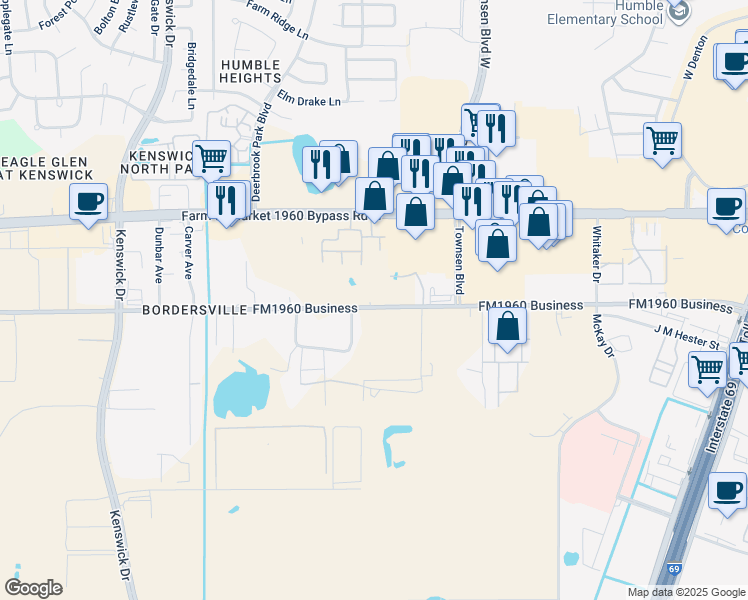Select the shopping cart marker near W Denton
748x600 pixels.
(663, 140)
